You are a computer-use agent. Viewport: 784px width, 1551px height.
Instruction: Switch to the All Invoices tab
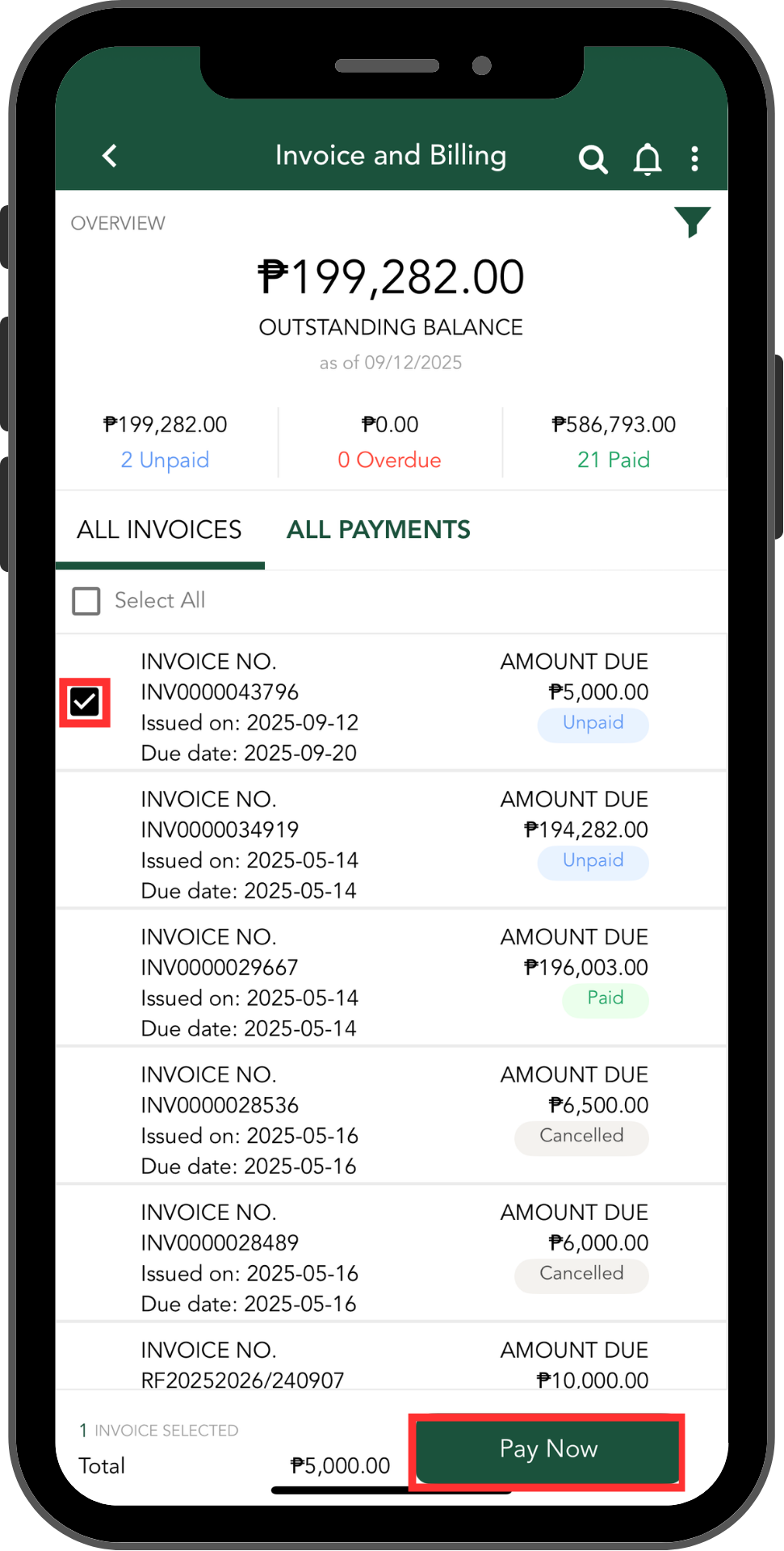pos(159,530)
